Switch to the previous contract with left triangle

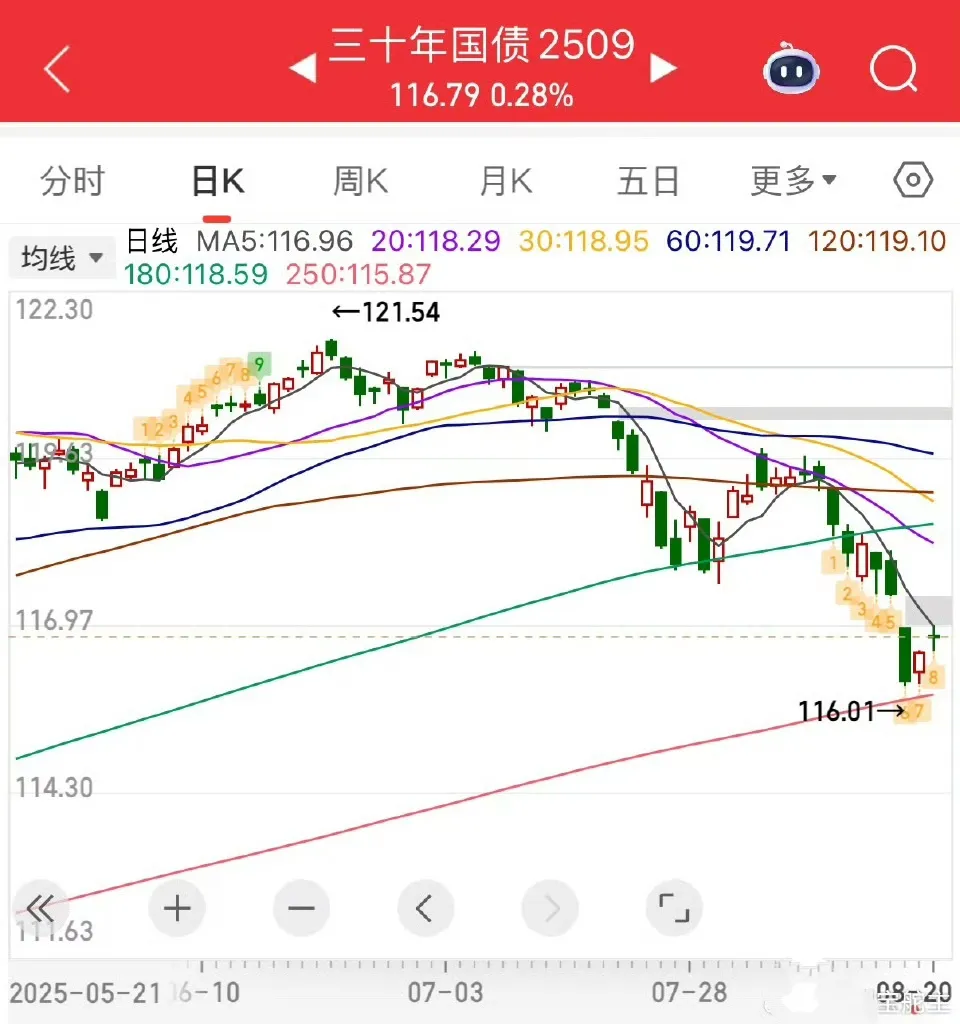[302, 69]
